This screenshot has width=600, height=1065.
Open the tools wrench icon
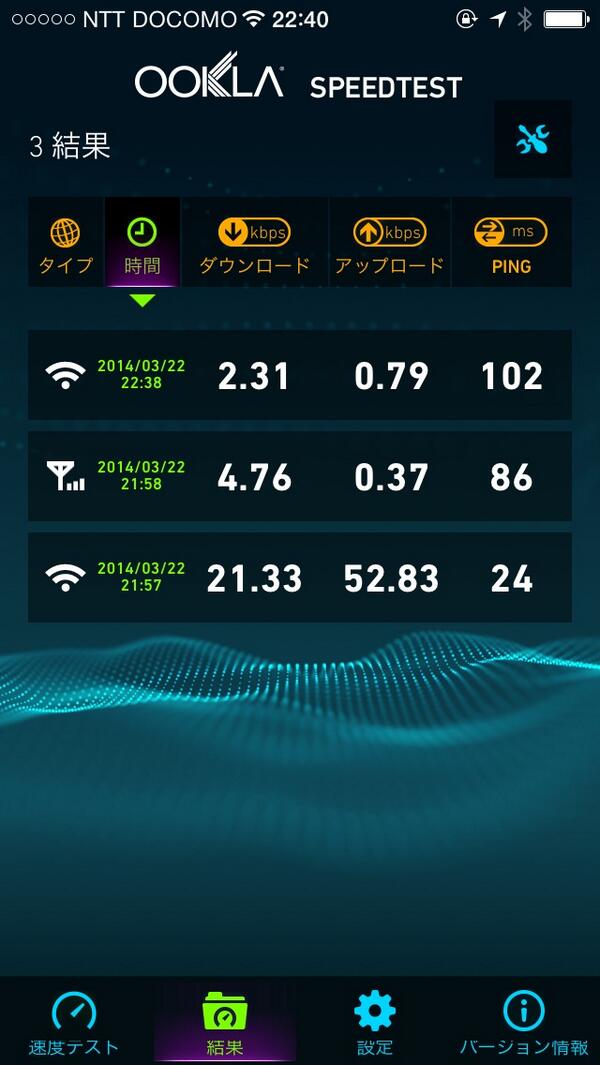click(533, 140)
